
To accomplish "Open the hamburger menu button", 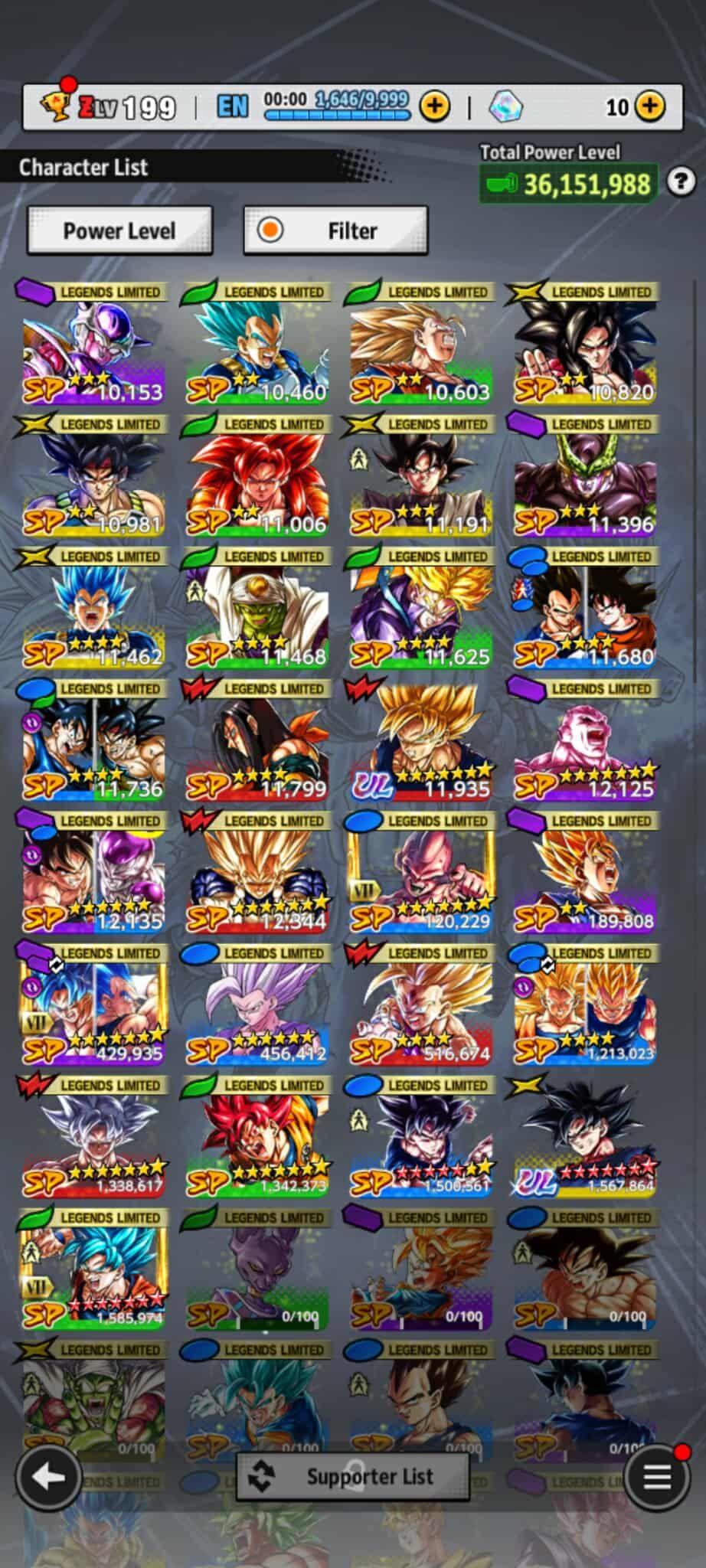I will click(656, 1477).
